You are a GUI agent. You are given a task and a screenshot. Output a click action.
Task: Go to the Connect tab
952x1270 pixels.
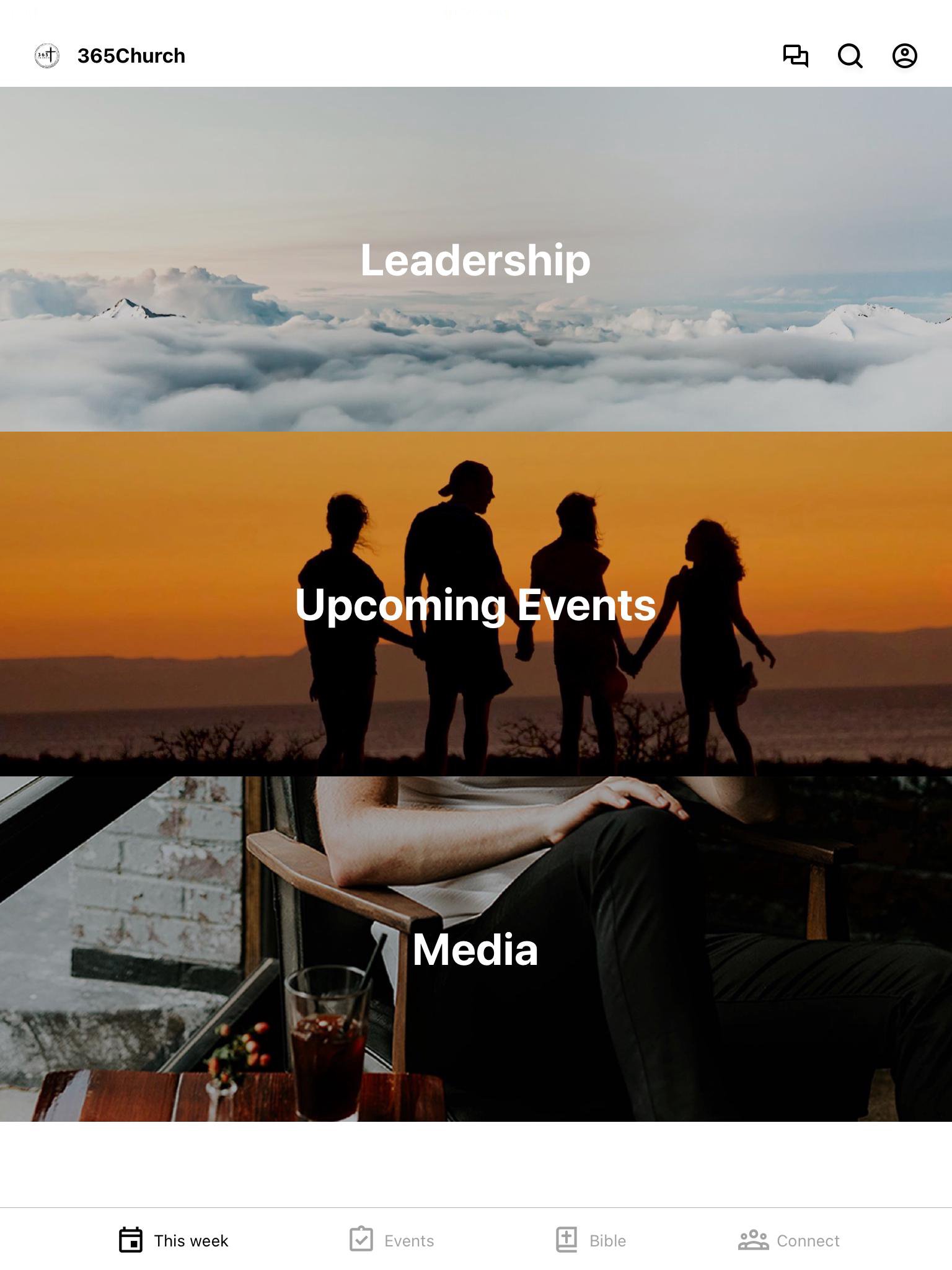click(788, 1240)
